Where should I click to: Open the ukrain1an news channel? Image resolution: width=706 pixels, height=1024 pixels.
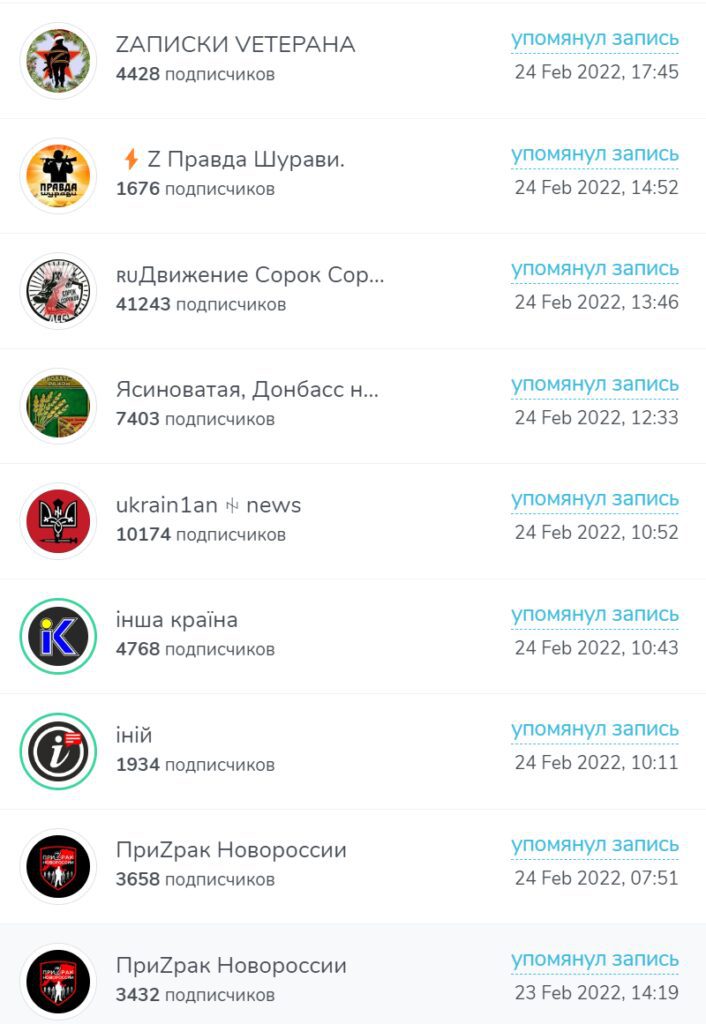pos(208,505)
